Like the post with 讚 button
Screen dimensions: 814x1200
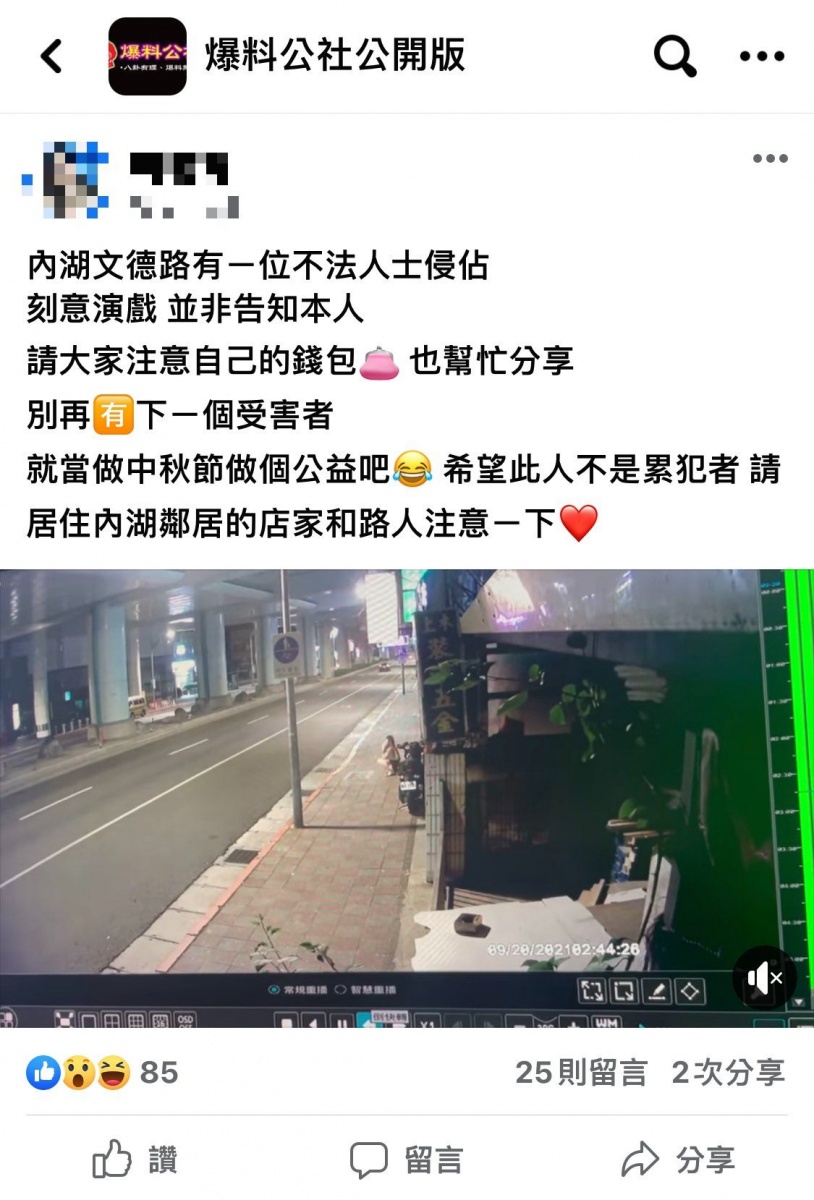pos(135,1160)
